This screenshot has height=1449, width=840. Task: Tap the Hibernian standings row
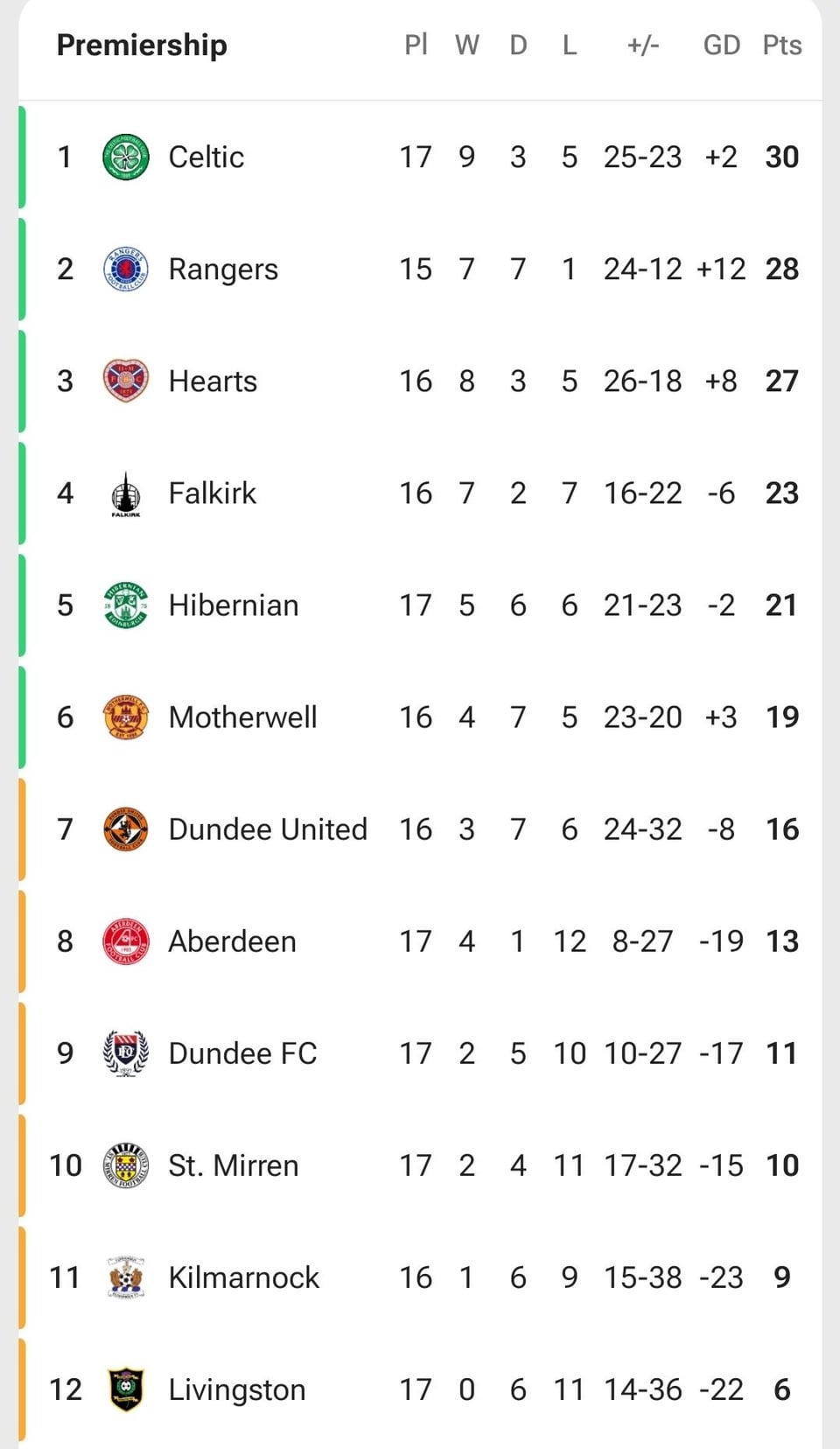coord(234,605)
